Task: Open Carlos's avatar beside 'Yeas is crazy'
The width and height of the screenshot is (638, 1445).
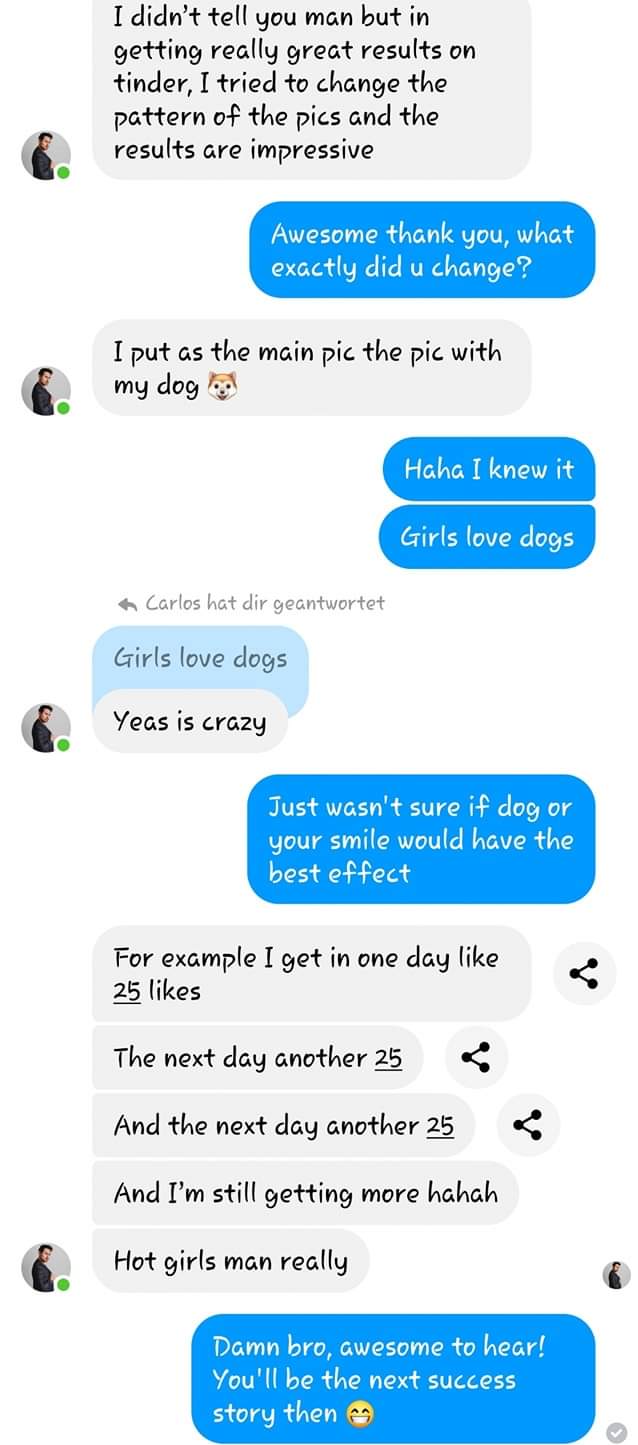Action: click(x=46, y=727)
